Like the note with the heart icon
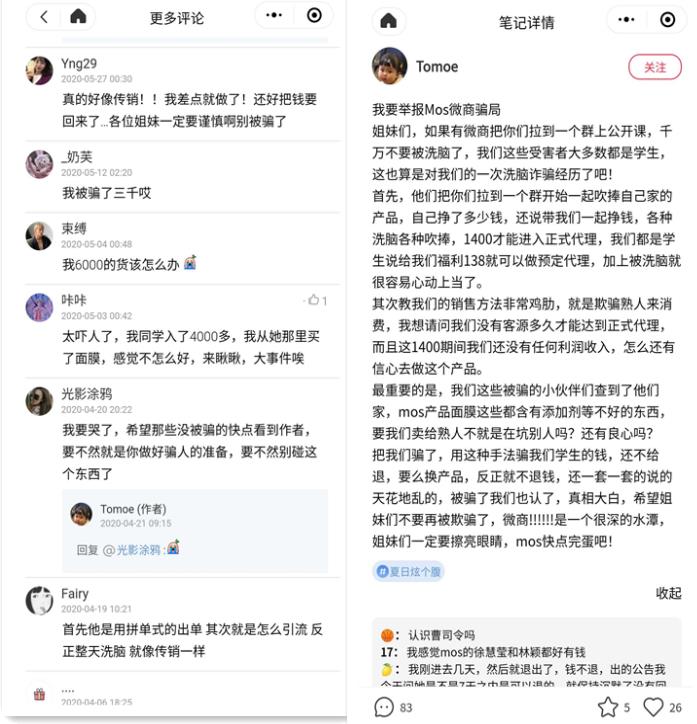 653,707
